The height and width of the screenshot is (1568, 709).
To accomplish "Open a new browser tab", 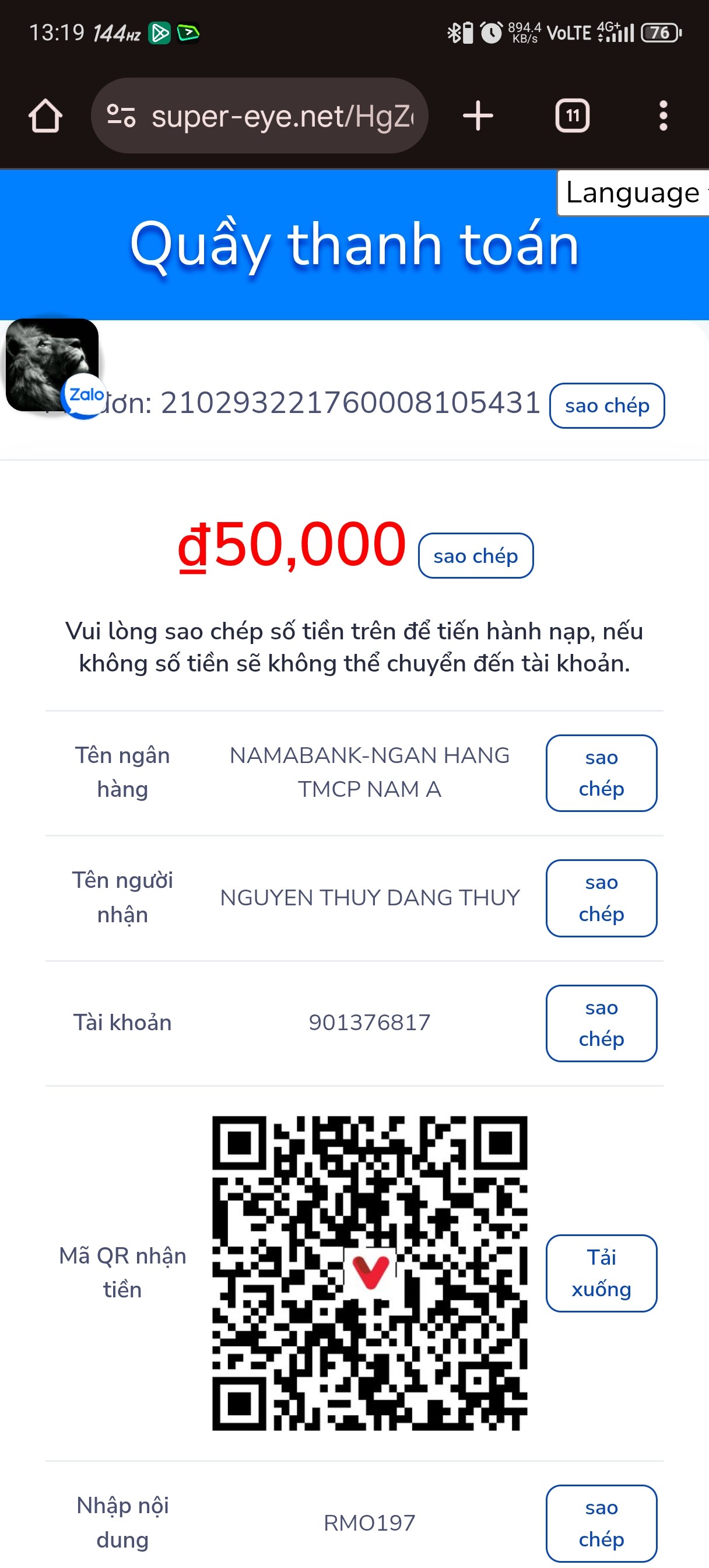I will tap(478, 116).
